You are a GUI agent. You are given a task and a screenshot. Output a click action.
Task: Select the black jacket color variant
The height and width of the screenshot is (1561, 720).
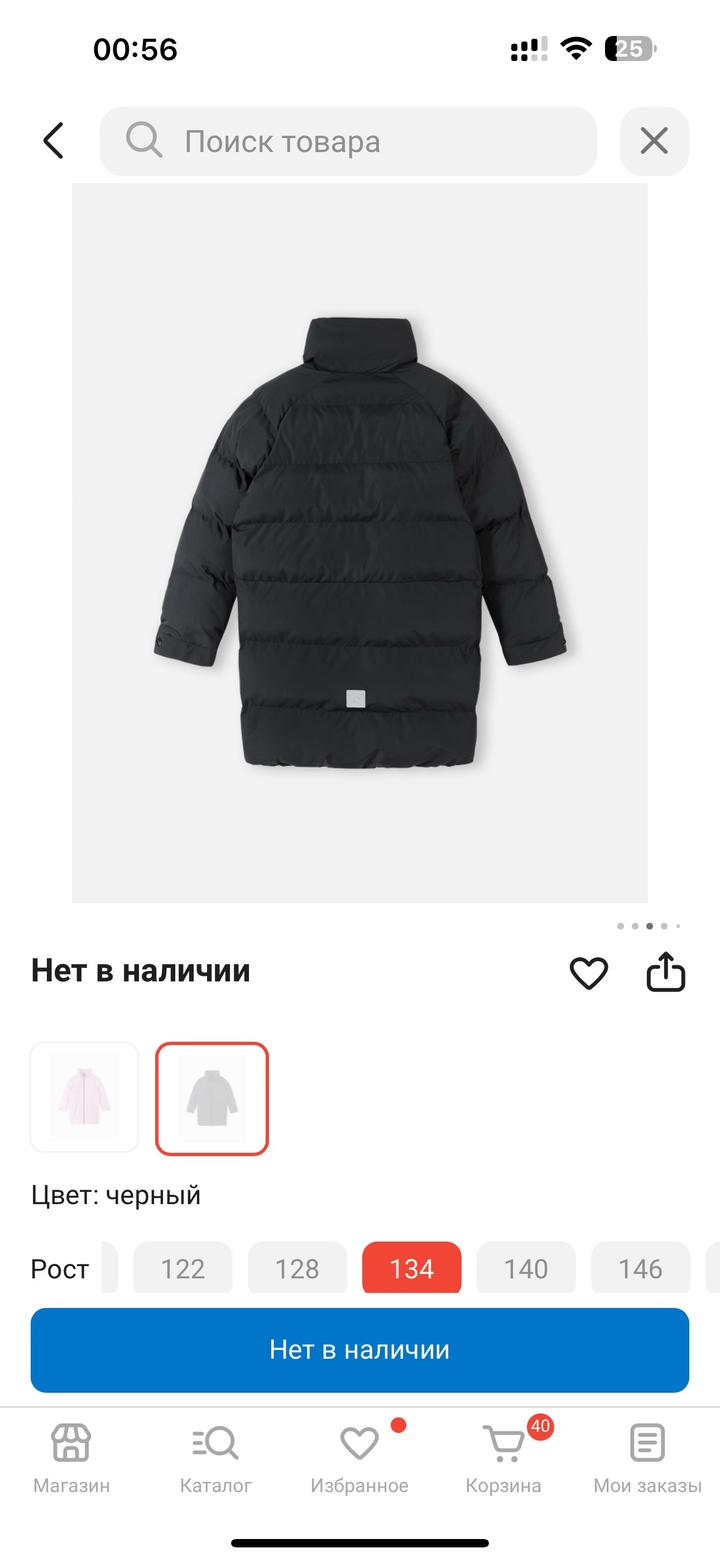coord(212,1098)
